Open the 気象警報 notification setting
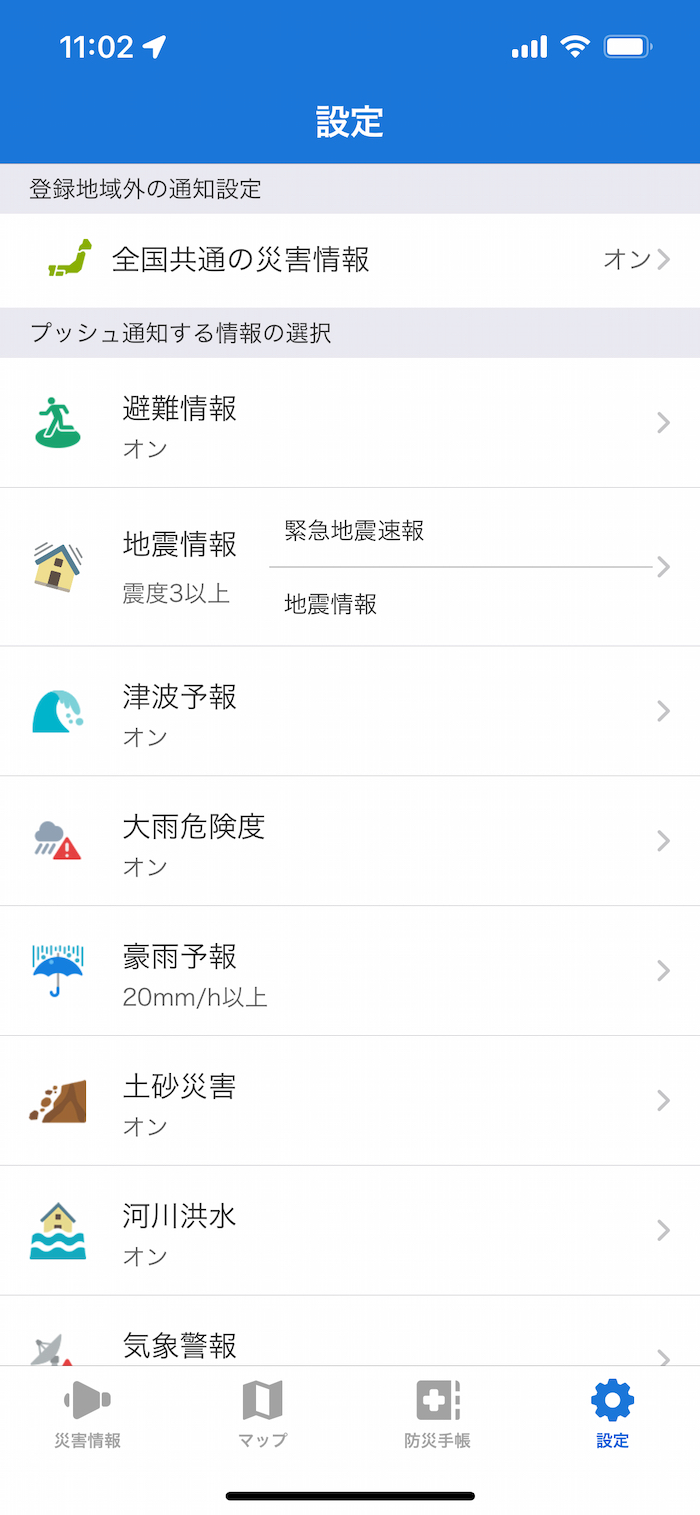This screenshot has height=1515, width=700. tap(350, 1345)
